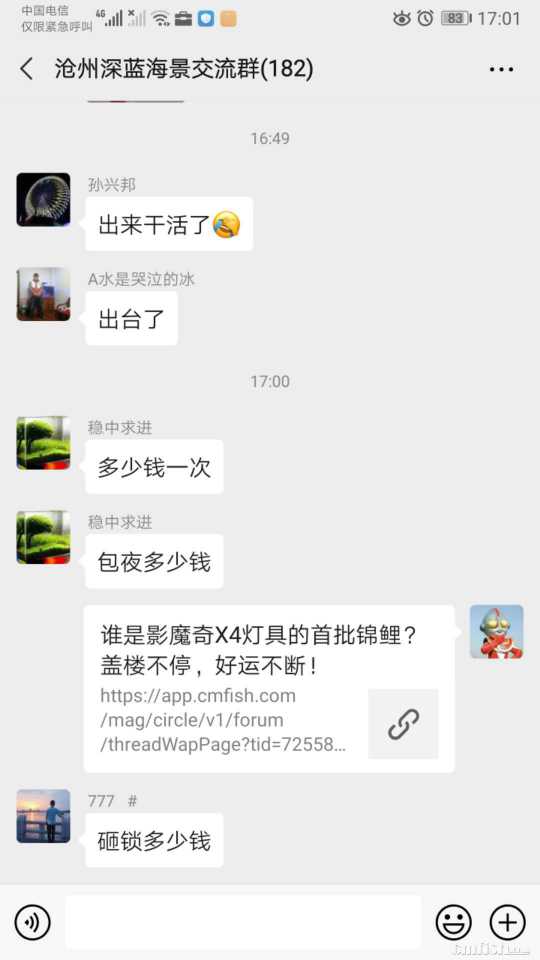Image resolution: width=540 pixels, height=960 pixels.
Task: Open 稳中求进's avatar beside 多少钱一次
Action: 43,443
